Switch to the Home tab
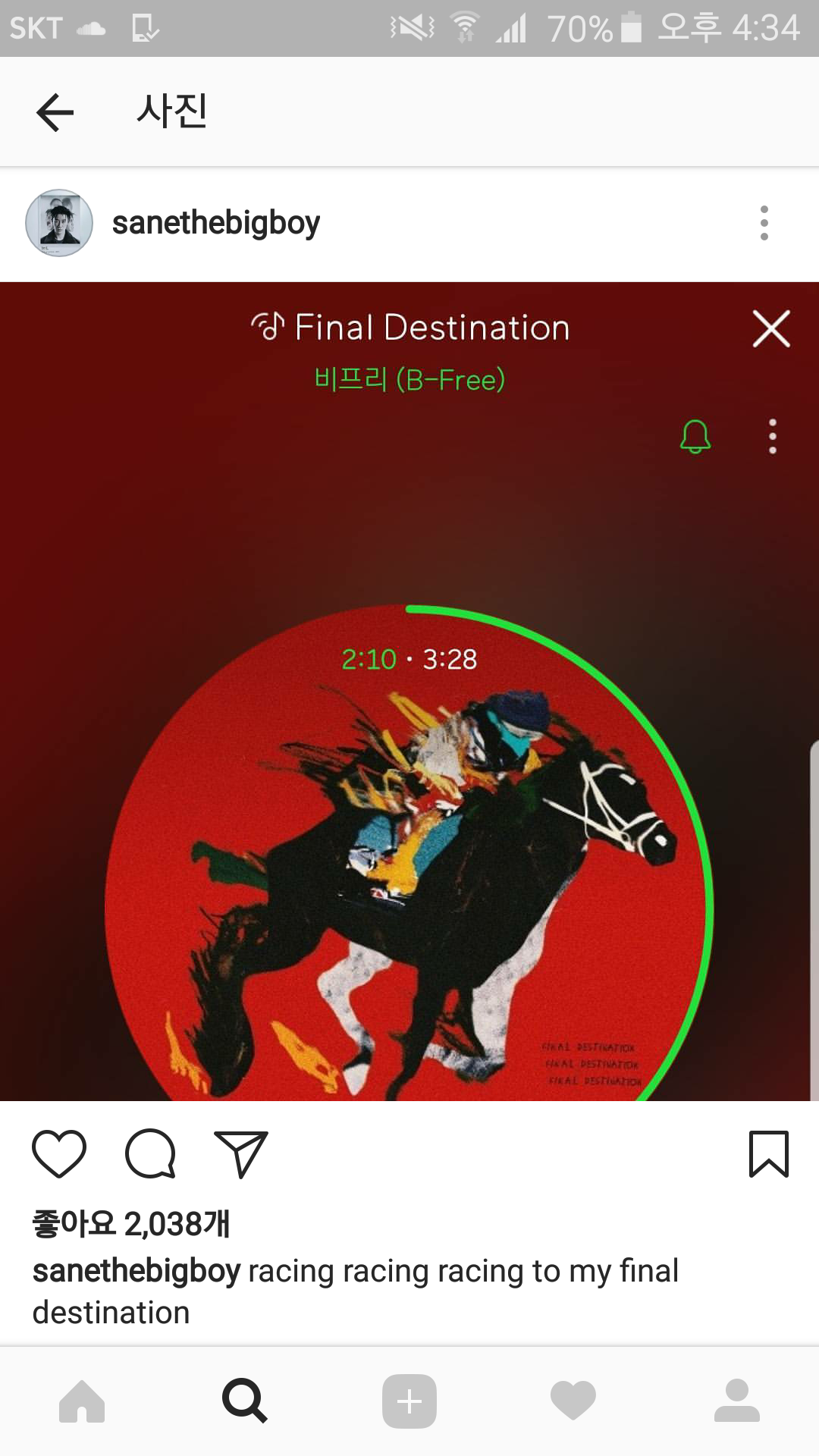Screen dimensions: 819x1456 [82, 1401]
